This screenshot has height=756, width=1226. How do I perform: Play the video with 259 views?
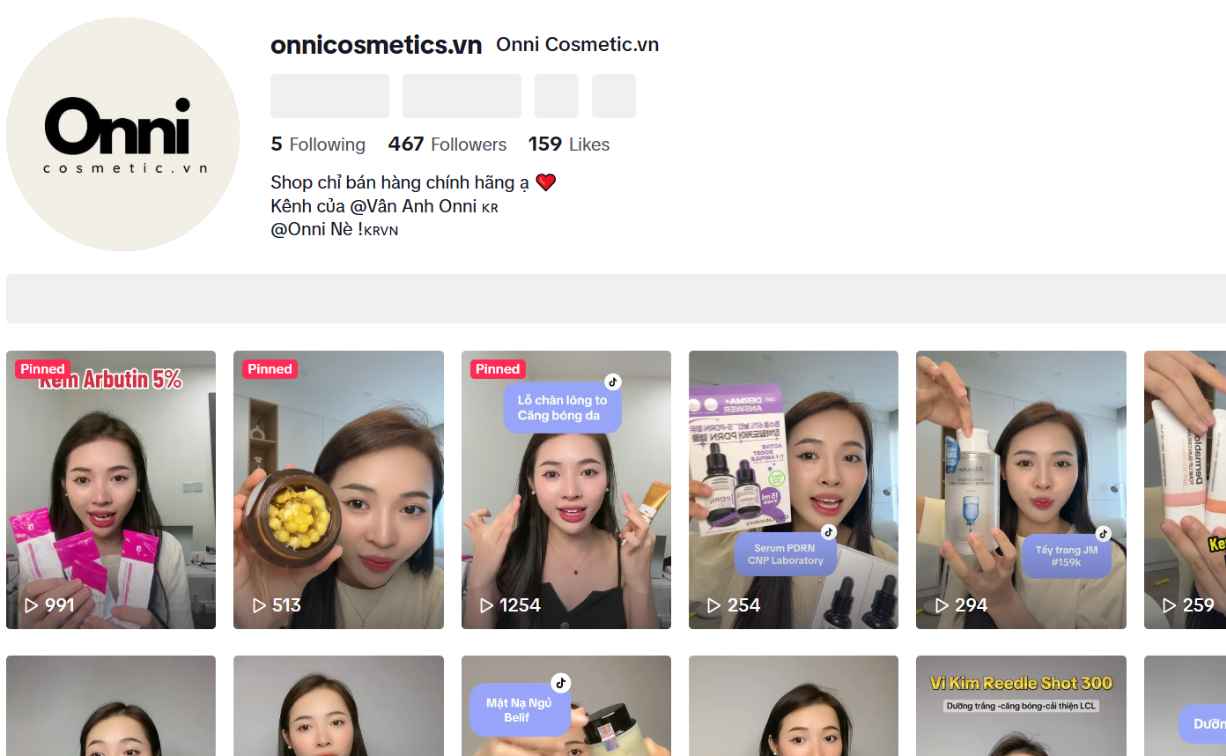[1186, 489]
